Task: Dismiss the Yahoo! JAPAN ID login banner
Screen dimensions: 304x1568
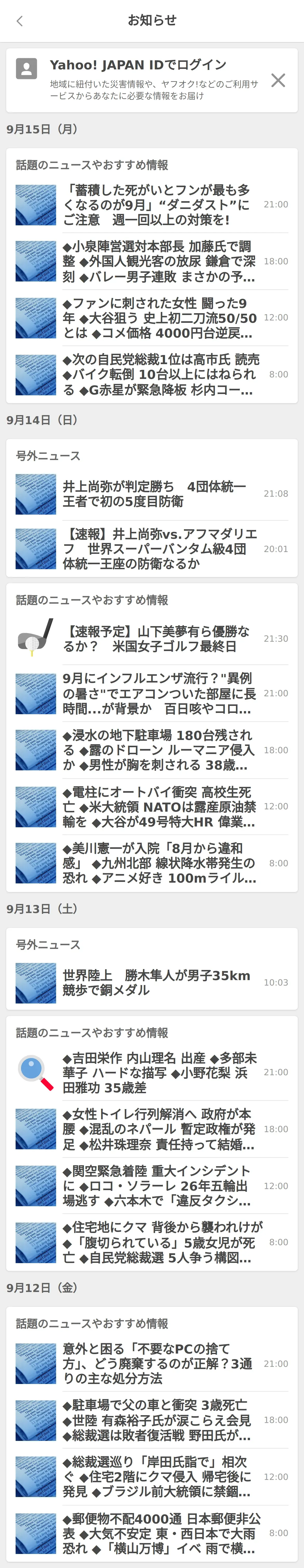Action: pyautogui.click(x=278, y=80)
